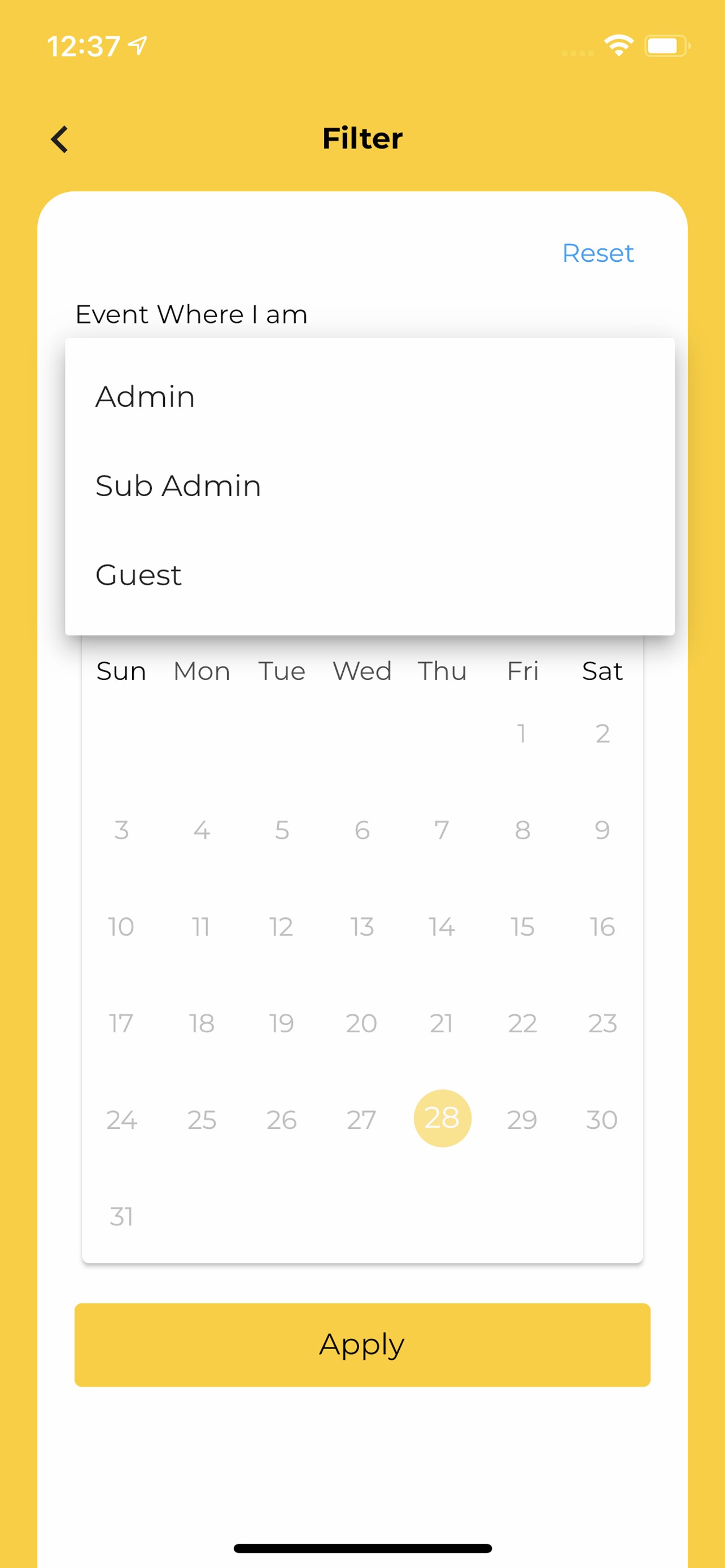Choose date 9 on the calendar

[x=602, y=830]
